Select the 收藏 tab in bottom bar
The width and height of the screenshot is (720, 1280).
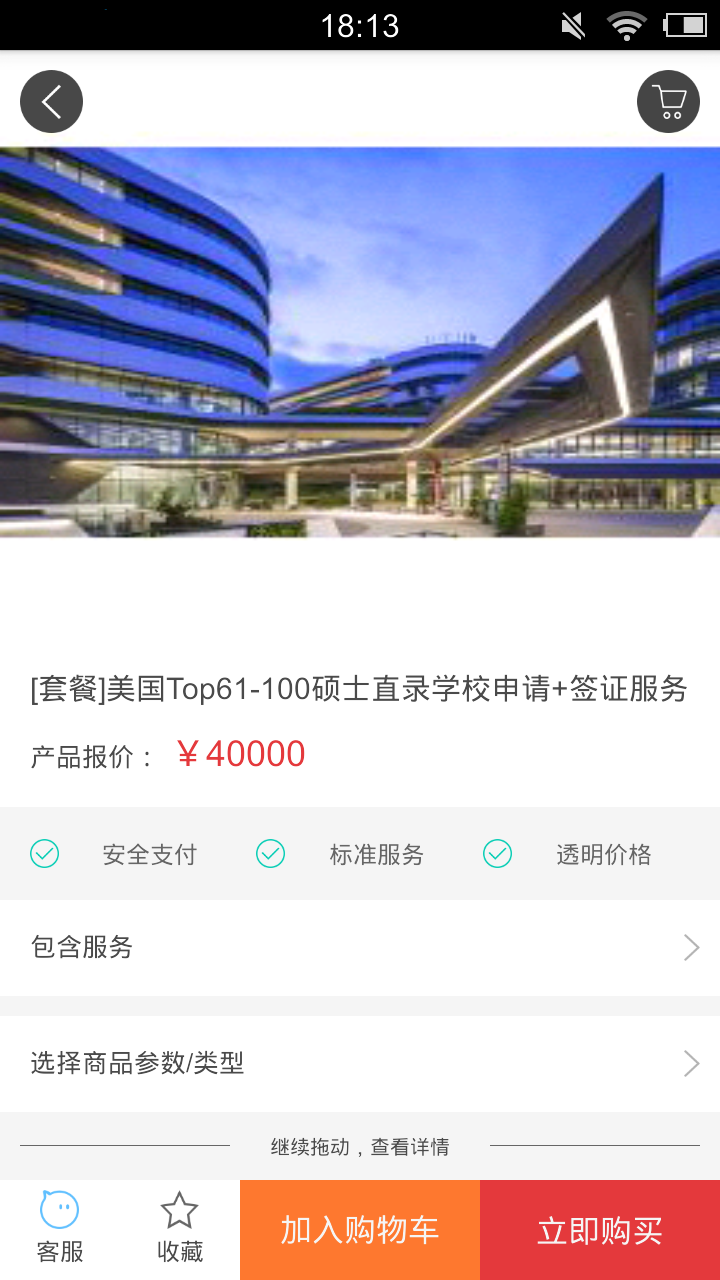[178, 1229]
